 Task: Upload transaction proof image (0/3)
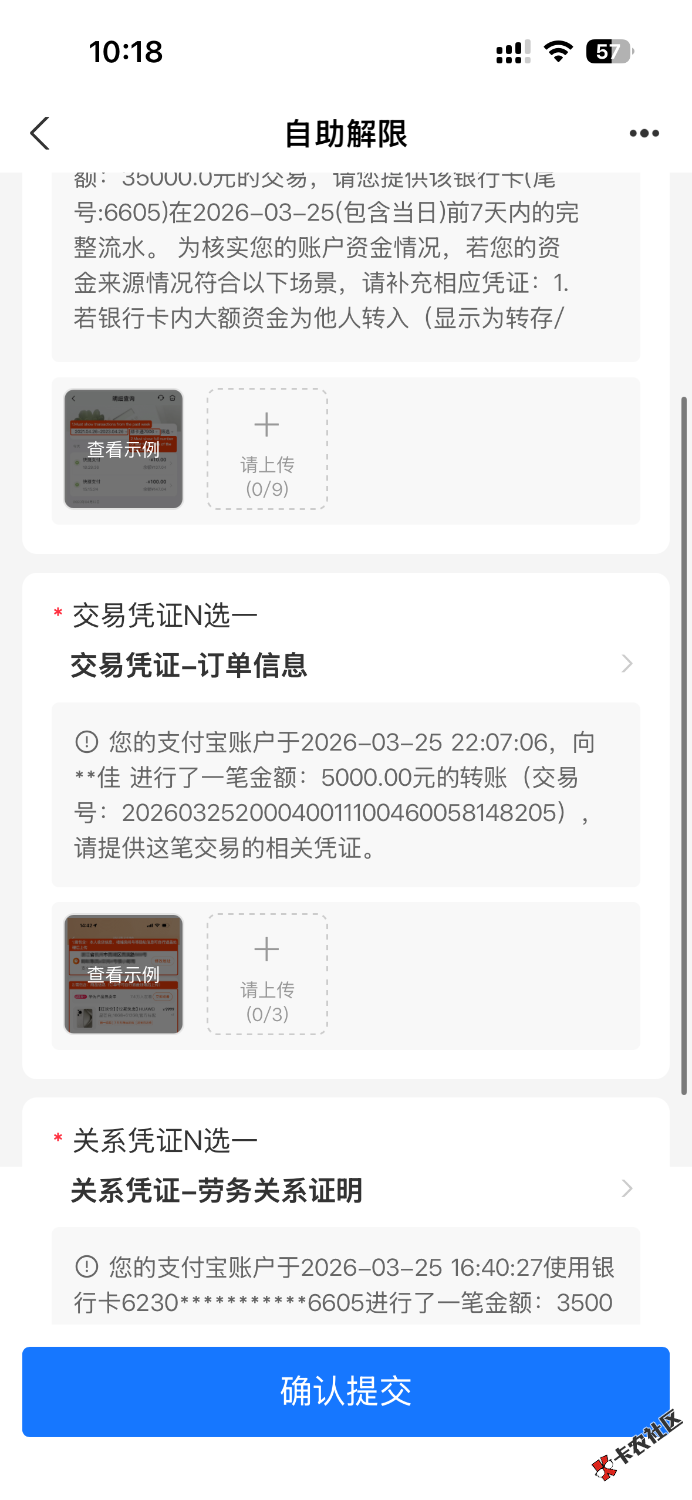click(x=267, y=974)
